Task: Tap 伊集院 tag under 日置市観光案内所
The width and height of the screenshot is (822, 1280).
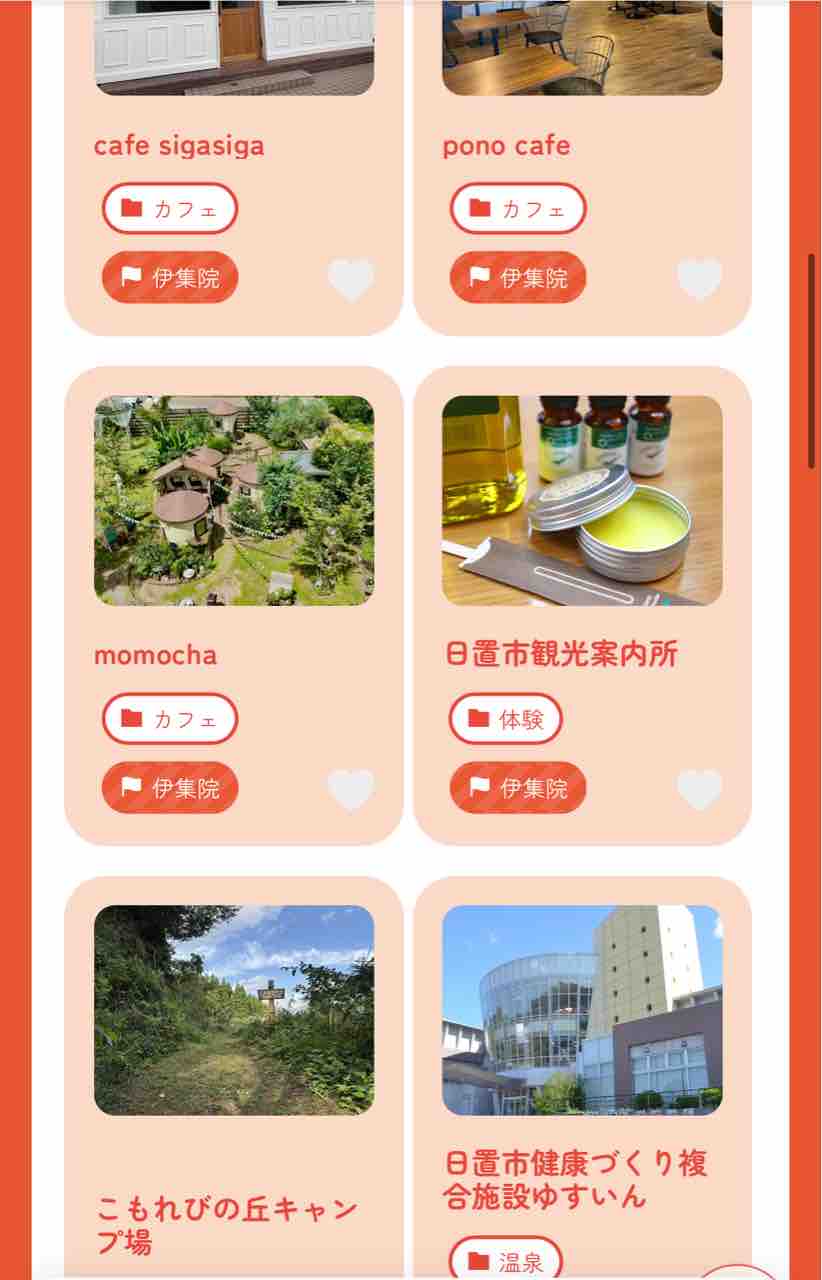Action: pos(518,788)
